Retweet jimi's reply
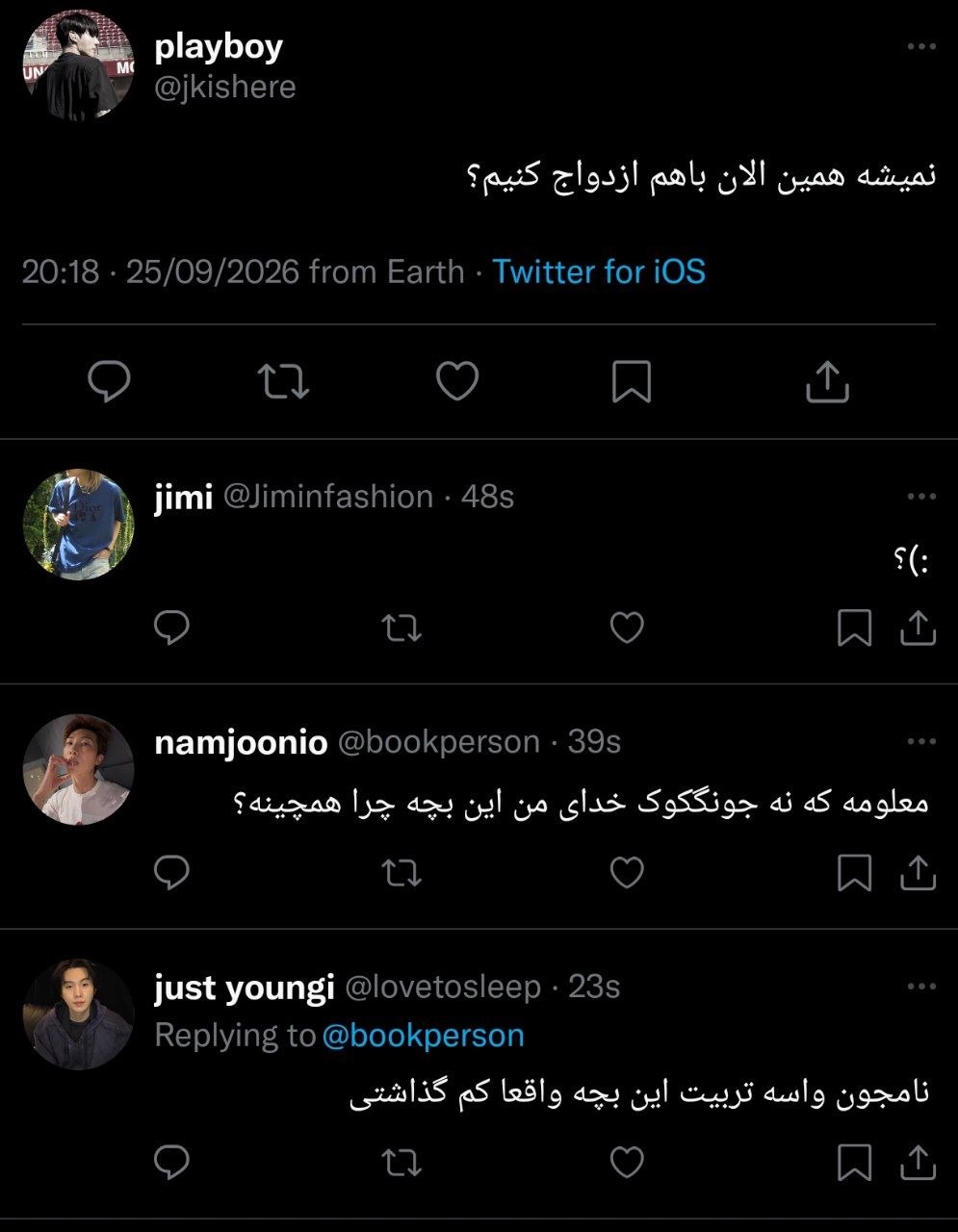 (401, 628)
